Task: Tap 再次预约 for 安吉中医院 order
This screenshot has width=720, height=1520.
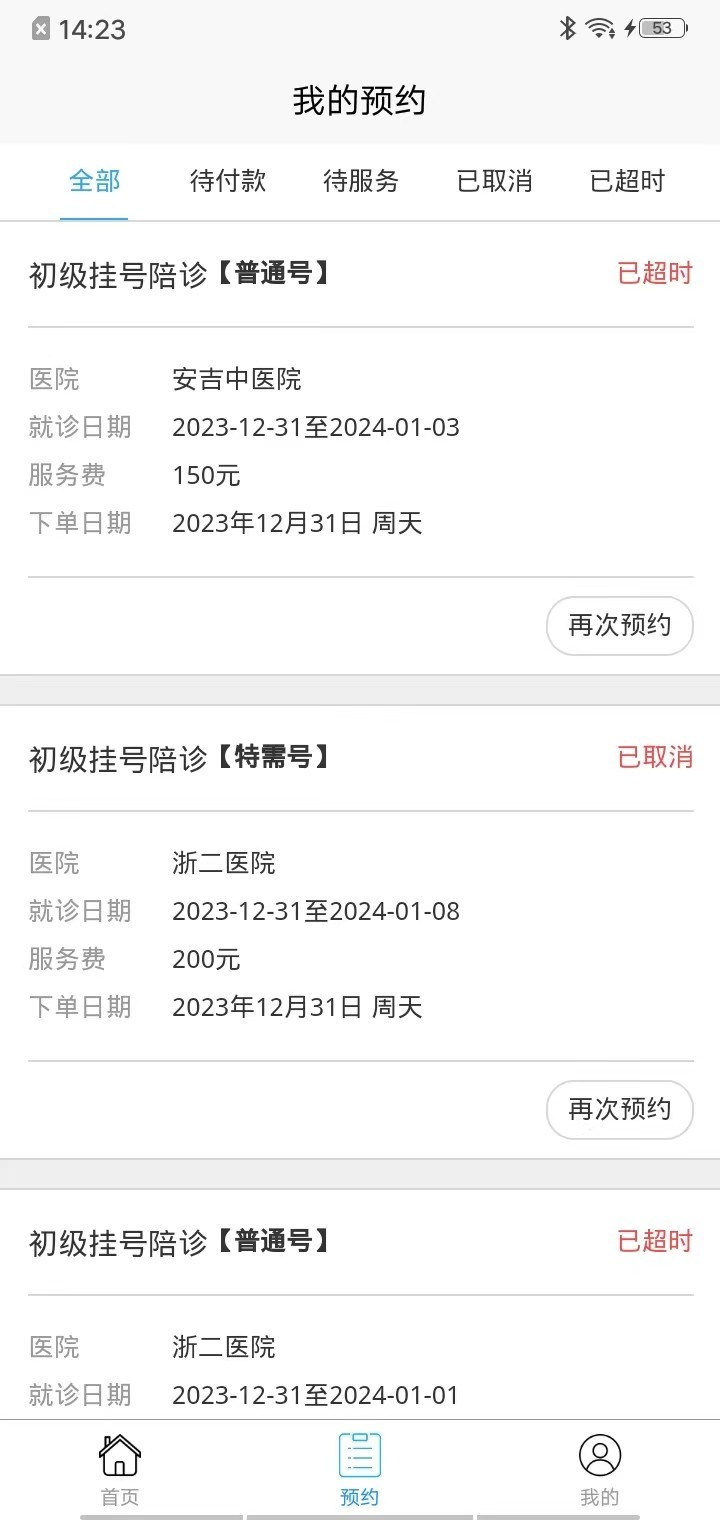Action: point(619,626)
